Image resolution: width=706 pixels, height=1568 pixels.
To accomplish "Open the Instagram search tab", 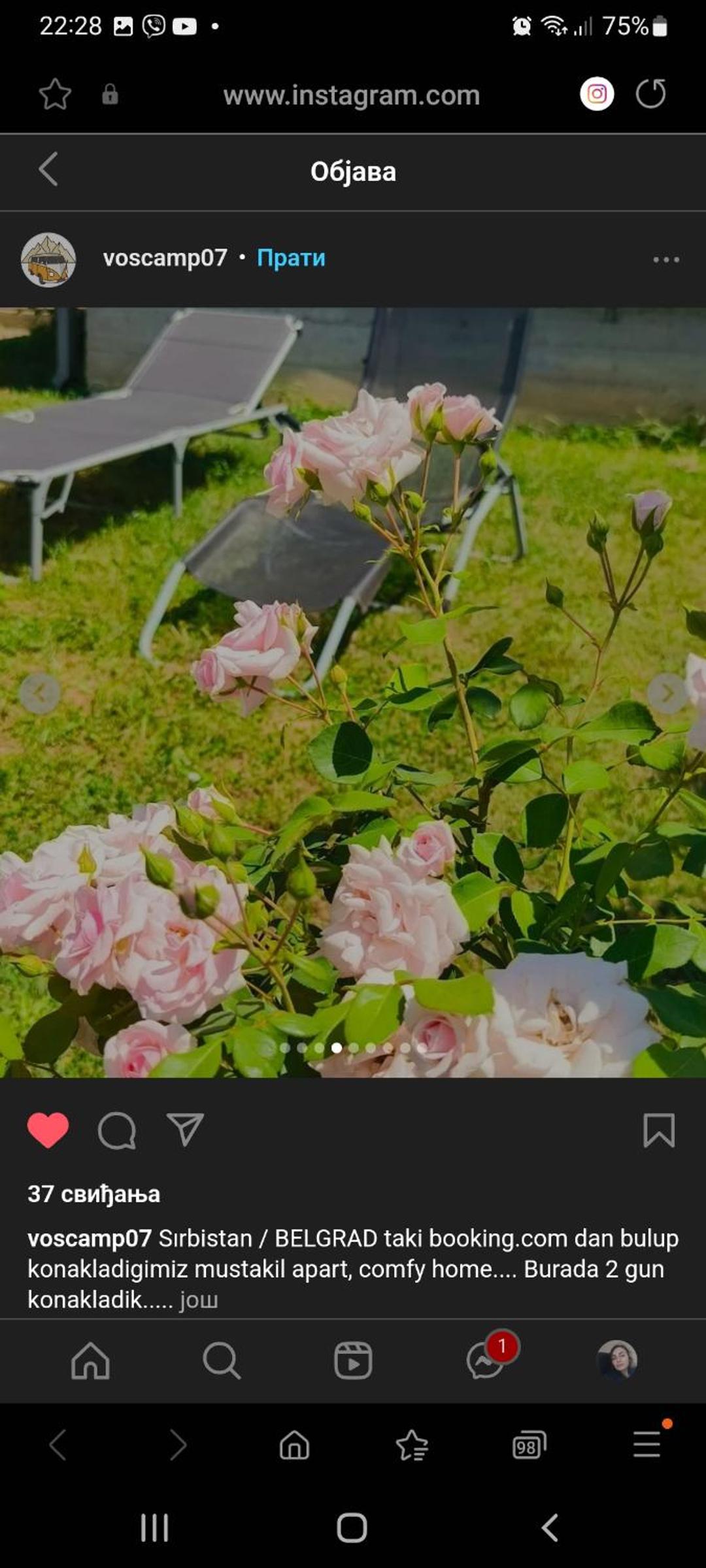I will (x=222, y=1361).
